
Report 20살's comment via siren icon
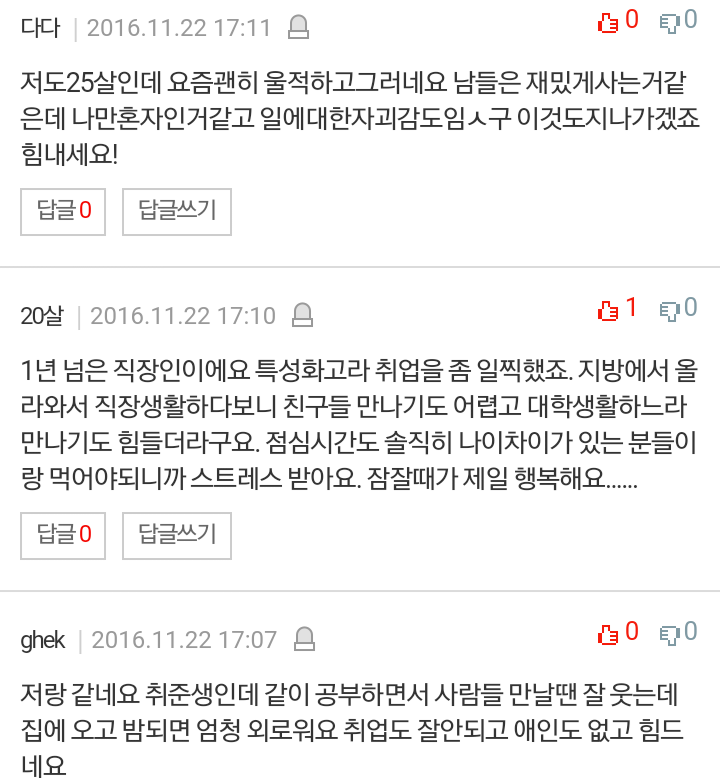point(302,317)
